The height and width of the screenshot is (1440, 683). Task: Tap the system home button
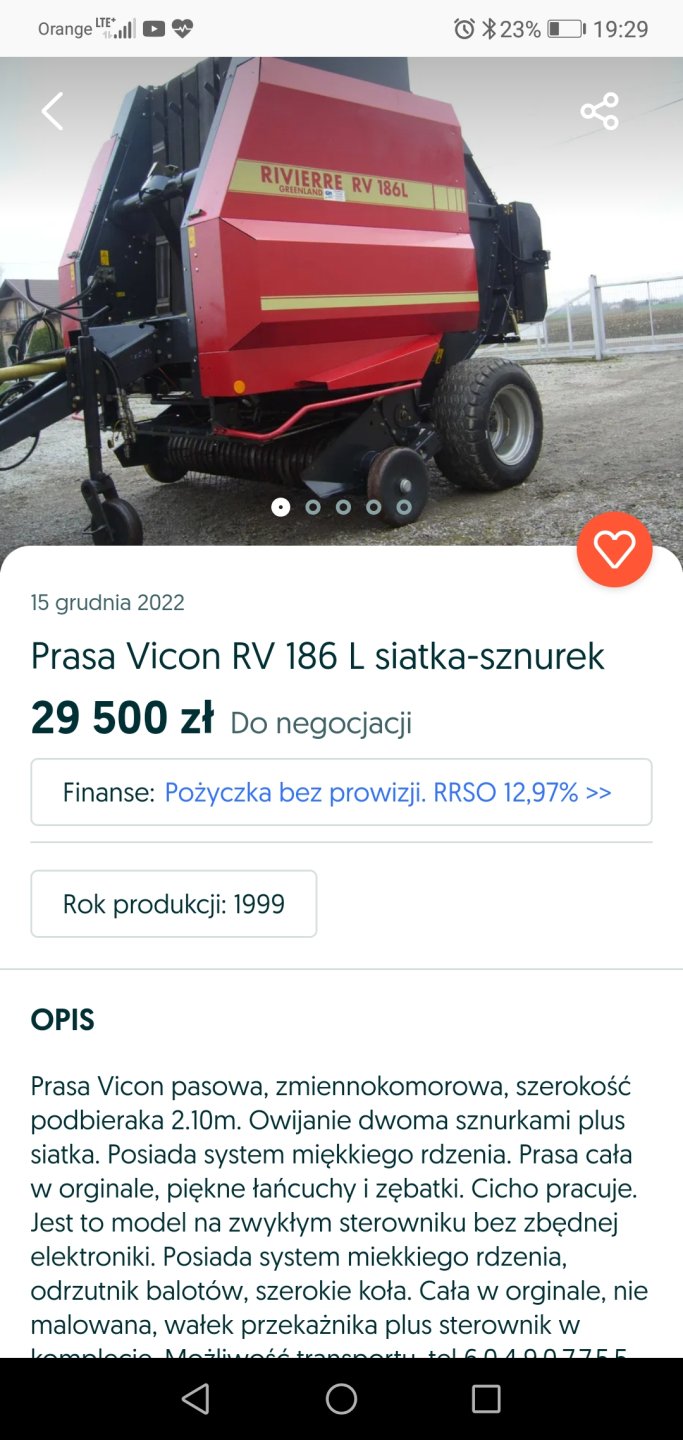coord(341,1399)
